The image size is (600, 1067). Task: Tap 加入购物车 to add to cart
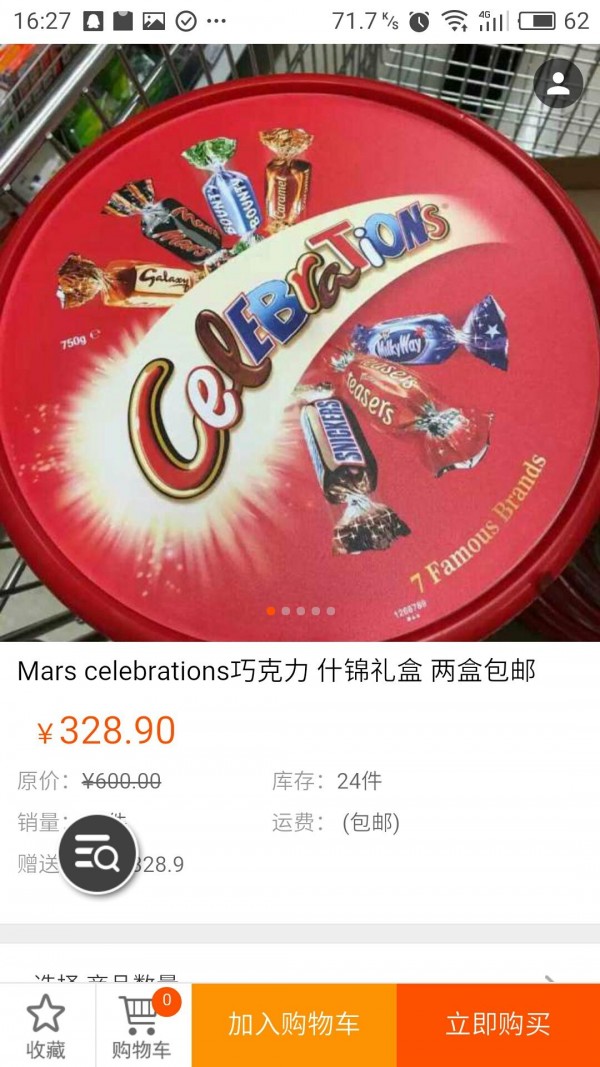(x=294, y=1025)
